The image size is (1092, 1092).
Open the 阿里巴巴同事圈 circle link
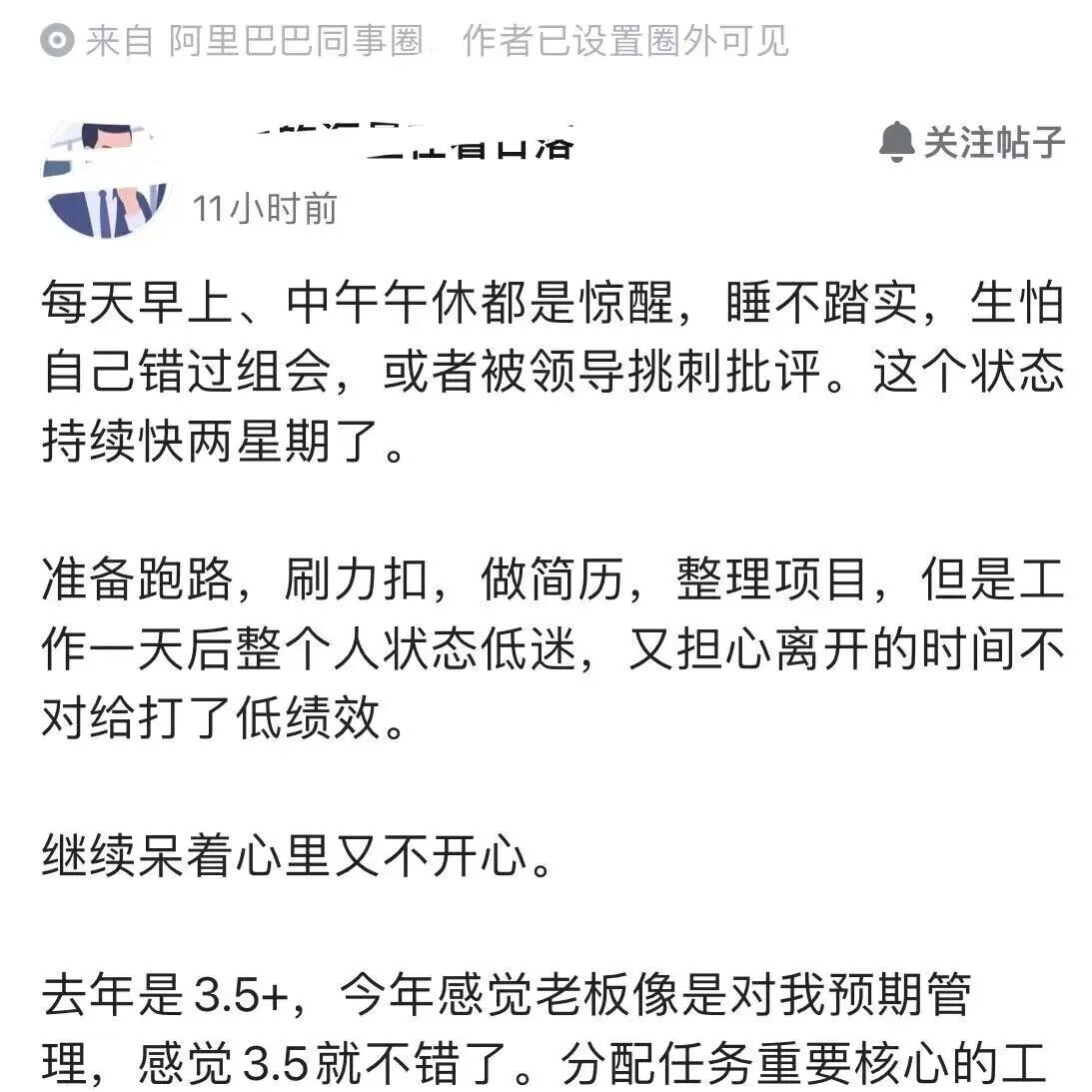click(296, 40)
